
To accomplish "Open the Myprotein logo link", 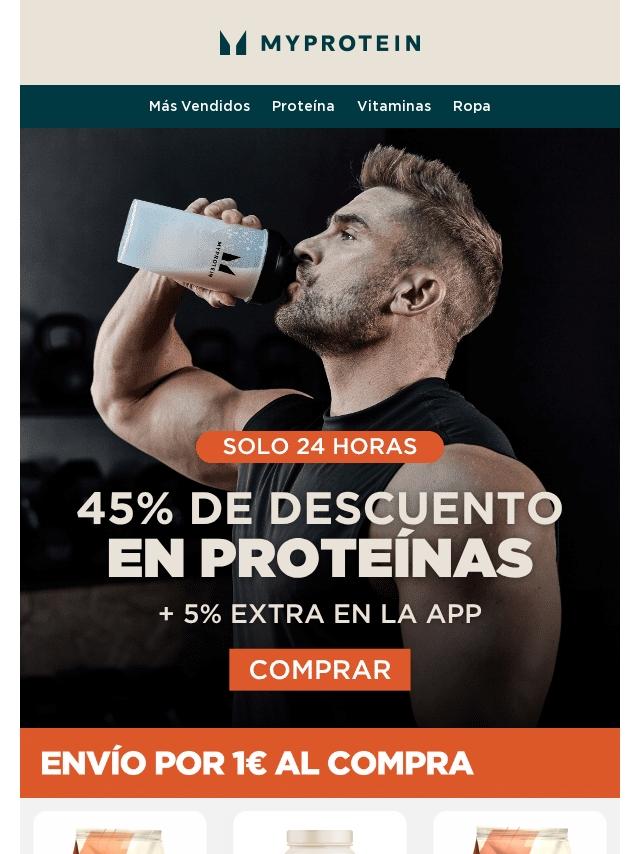I will [x=320, y=43].
